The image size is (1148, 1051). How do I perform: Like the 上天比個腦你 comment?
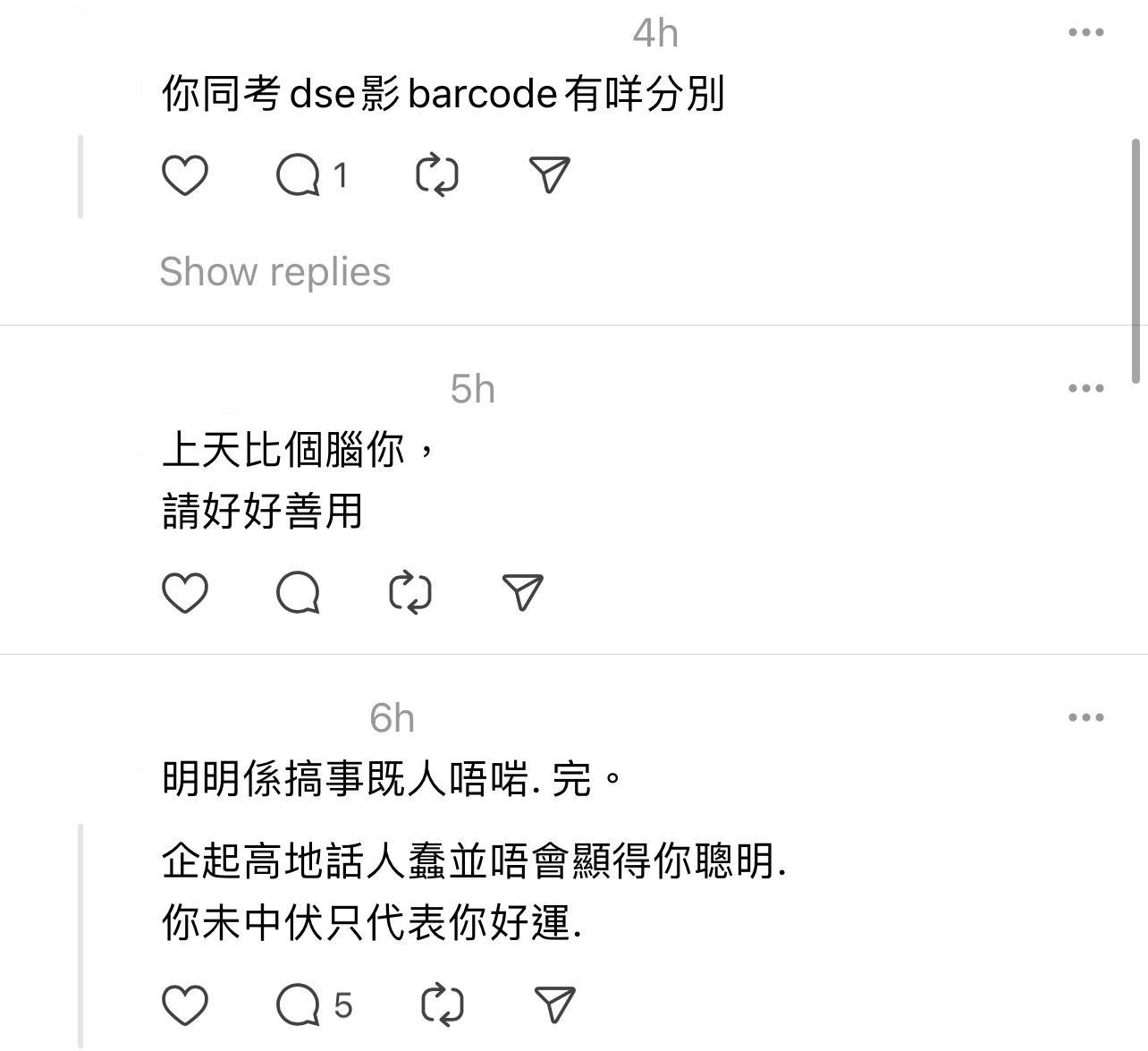185,592
